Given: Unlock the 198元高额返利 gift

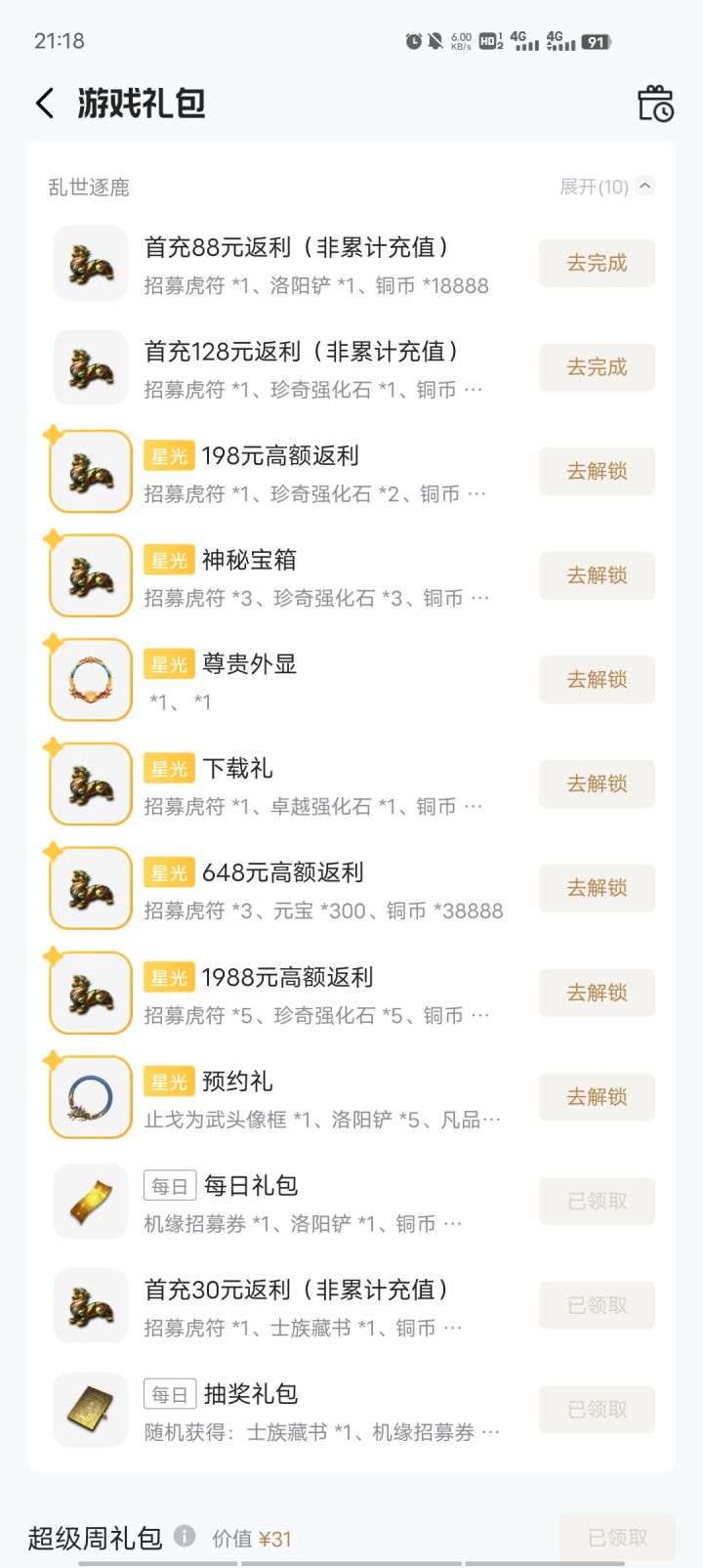Looking at the screenshot, I should 597,471.
